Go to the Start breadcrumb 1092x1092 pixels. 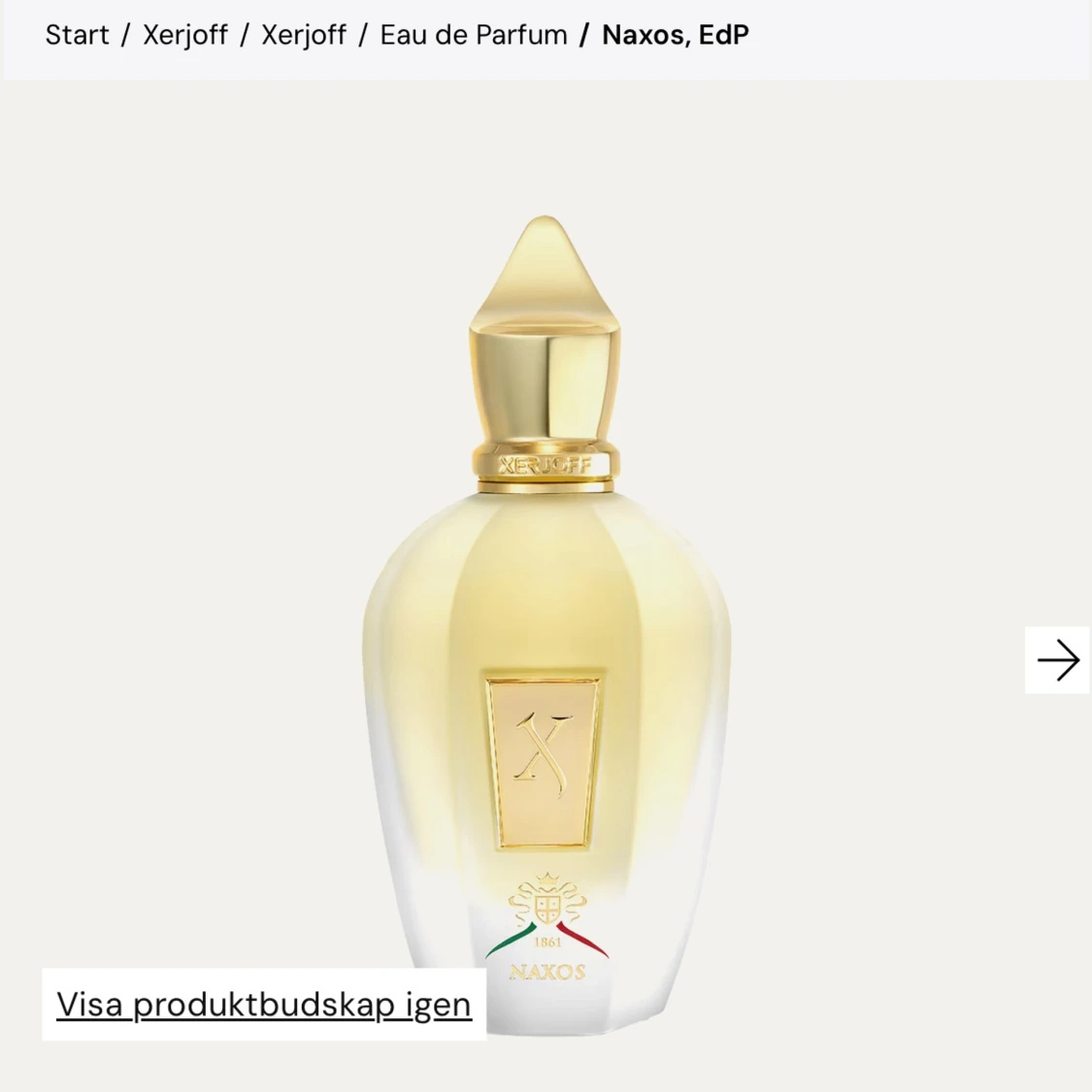click(x=77, y=35)
